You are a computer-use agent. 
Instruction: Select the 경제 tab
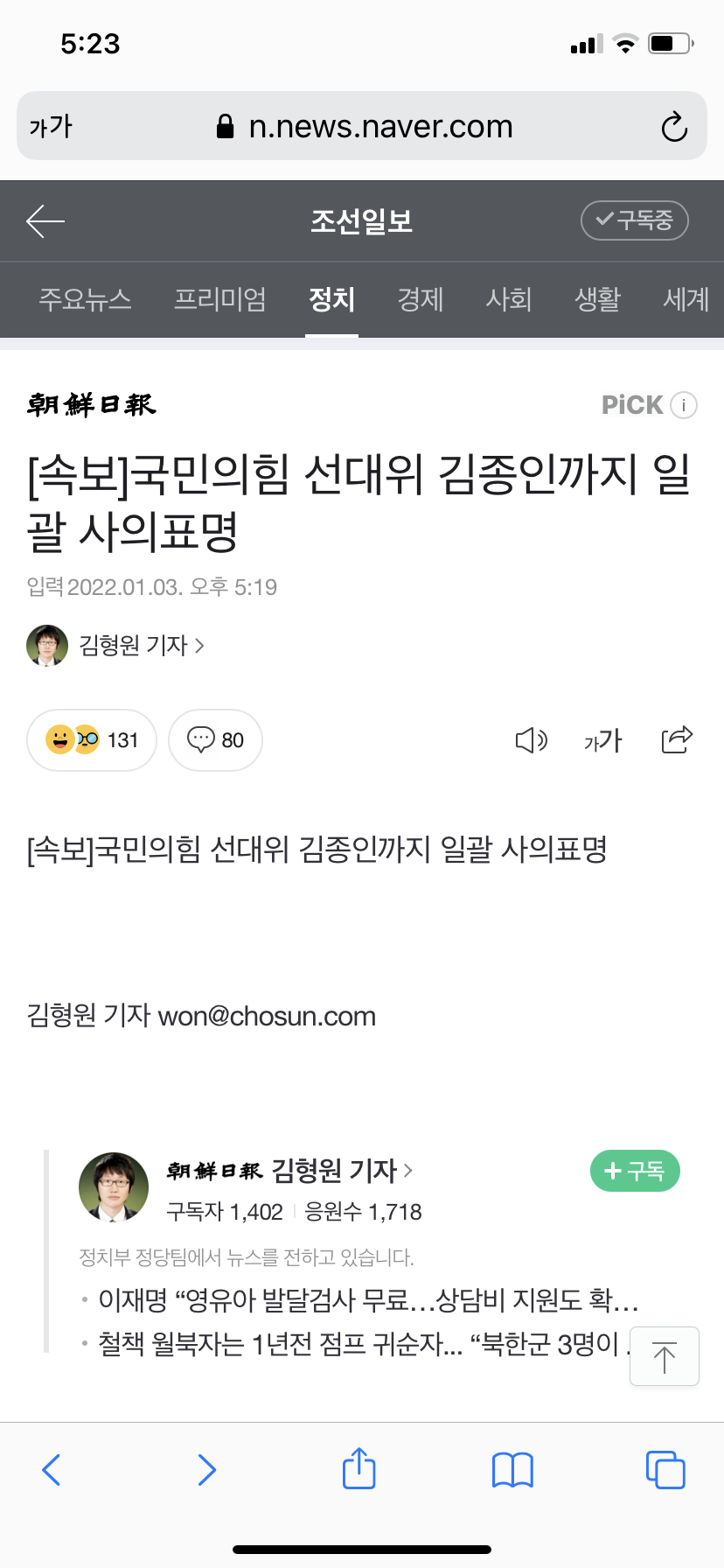pyautogui.click(x=421, y=299)
